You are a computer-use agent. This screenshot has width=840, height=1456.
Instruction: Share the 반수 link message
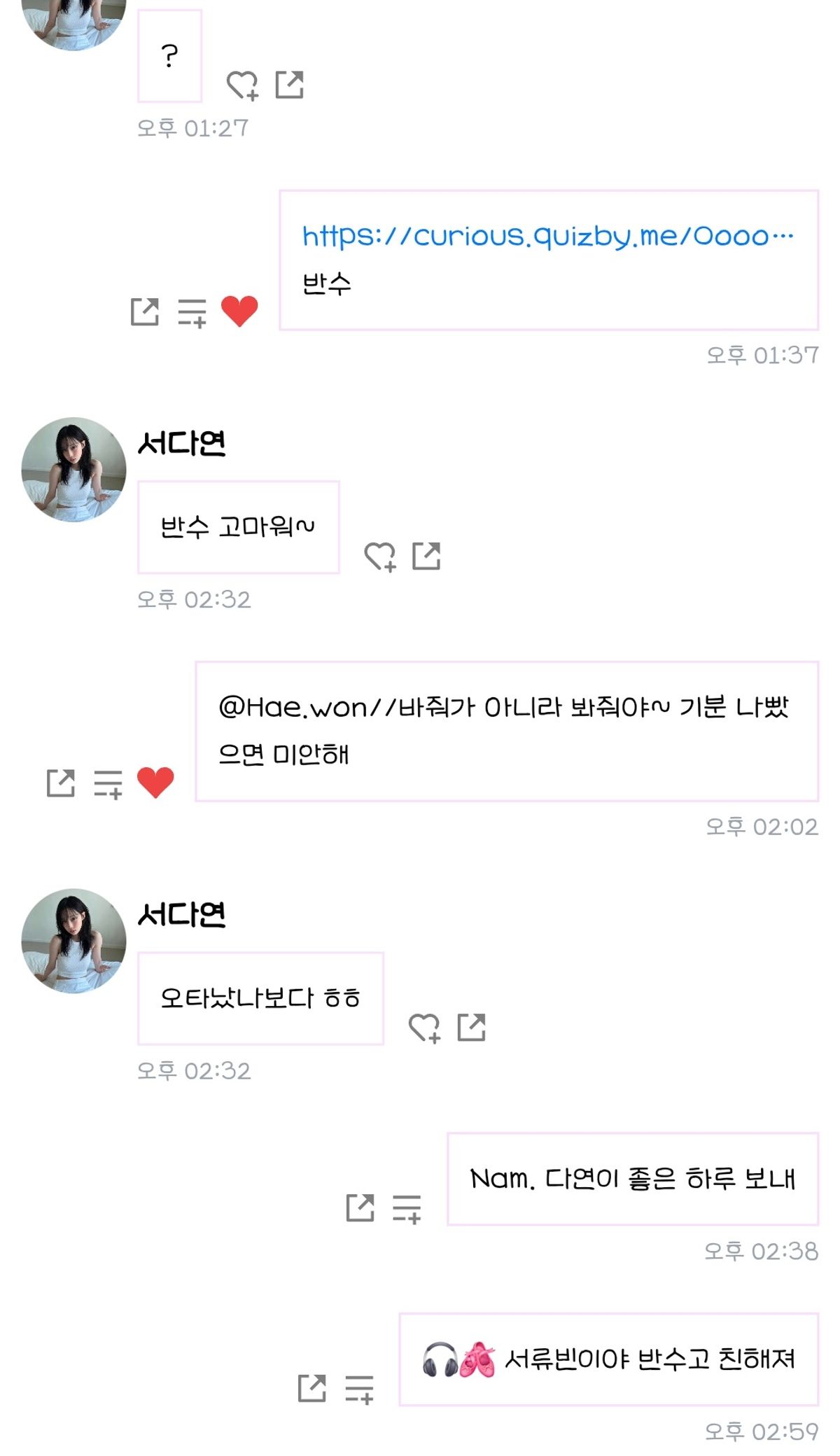click(145, 312)
